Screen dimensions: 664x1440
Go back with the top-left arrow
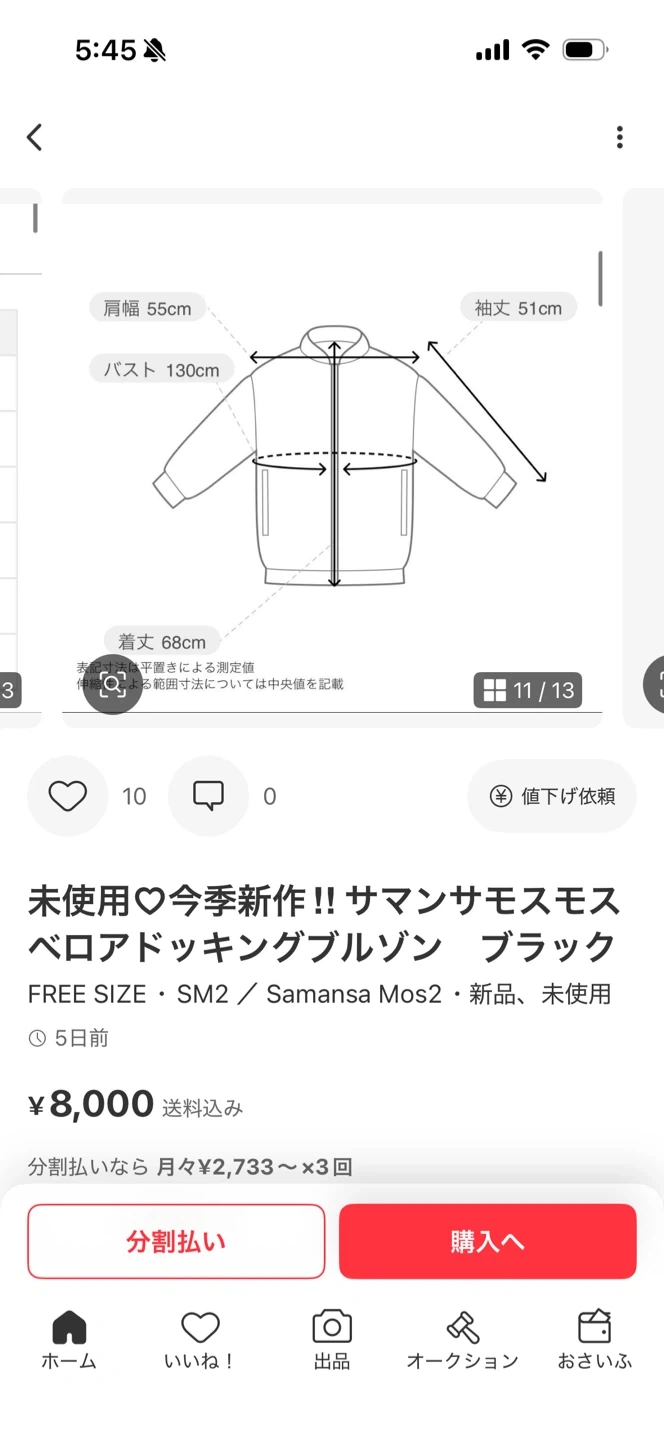pos(35,137)
